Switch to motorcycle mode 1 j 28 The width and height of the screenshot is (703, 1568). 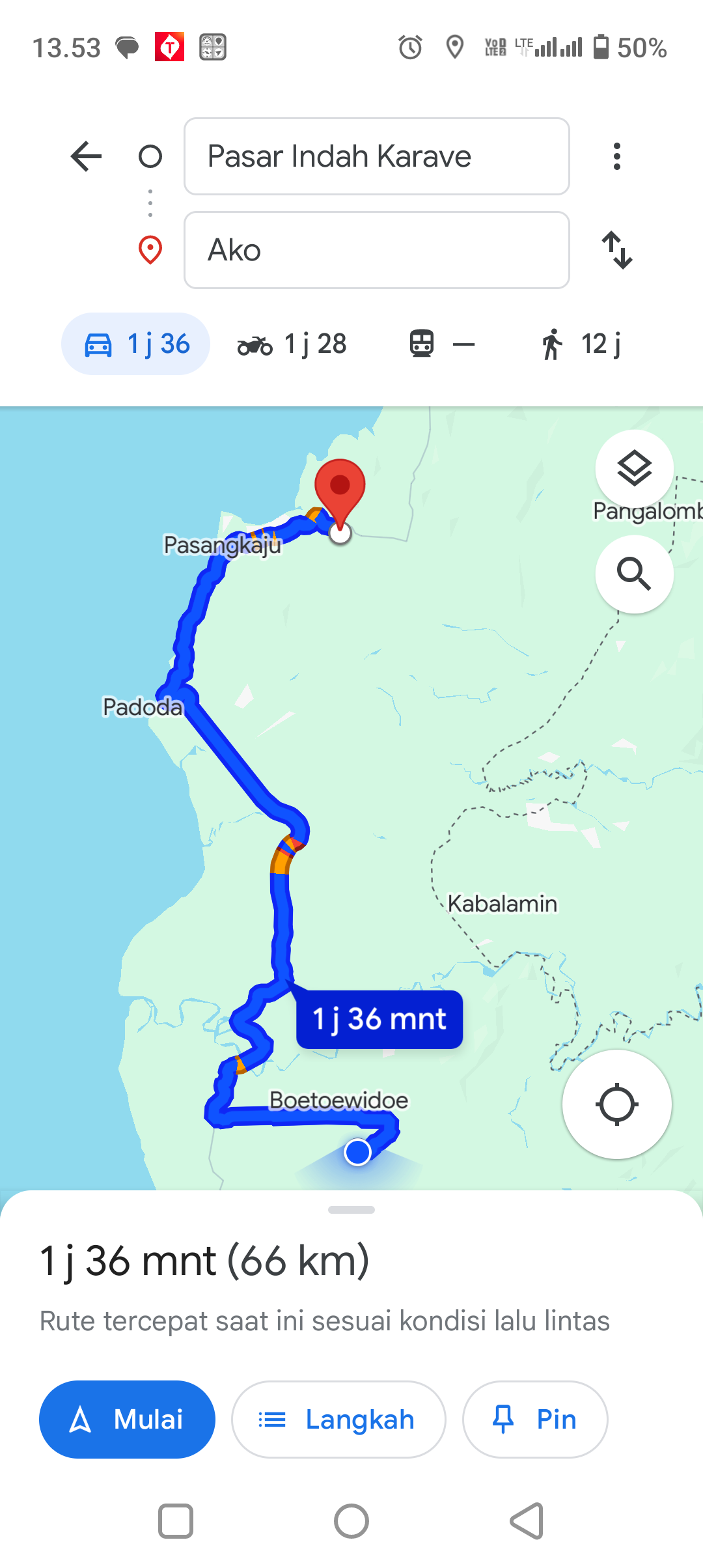292,344
